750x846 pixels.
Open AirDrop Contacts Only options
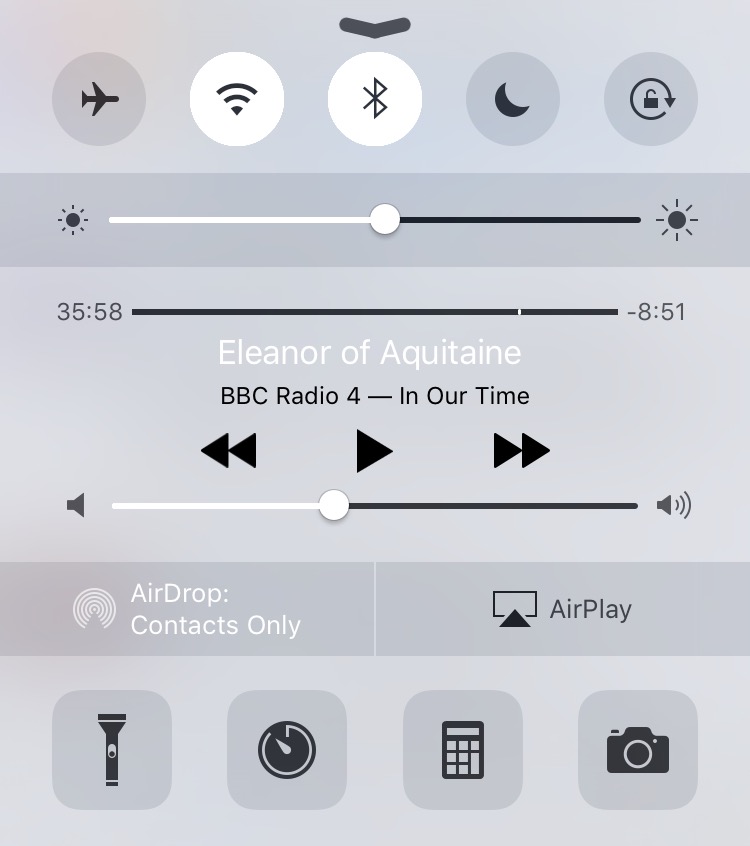pos(188,609)
